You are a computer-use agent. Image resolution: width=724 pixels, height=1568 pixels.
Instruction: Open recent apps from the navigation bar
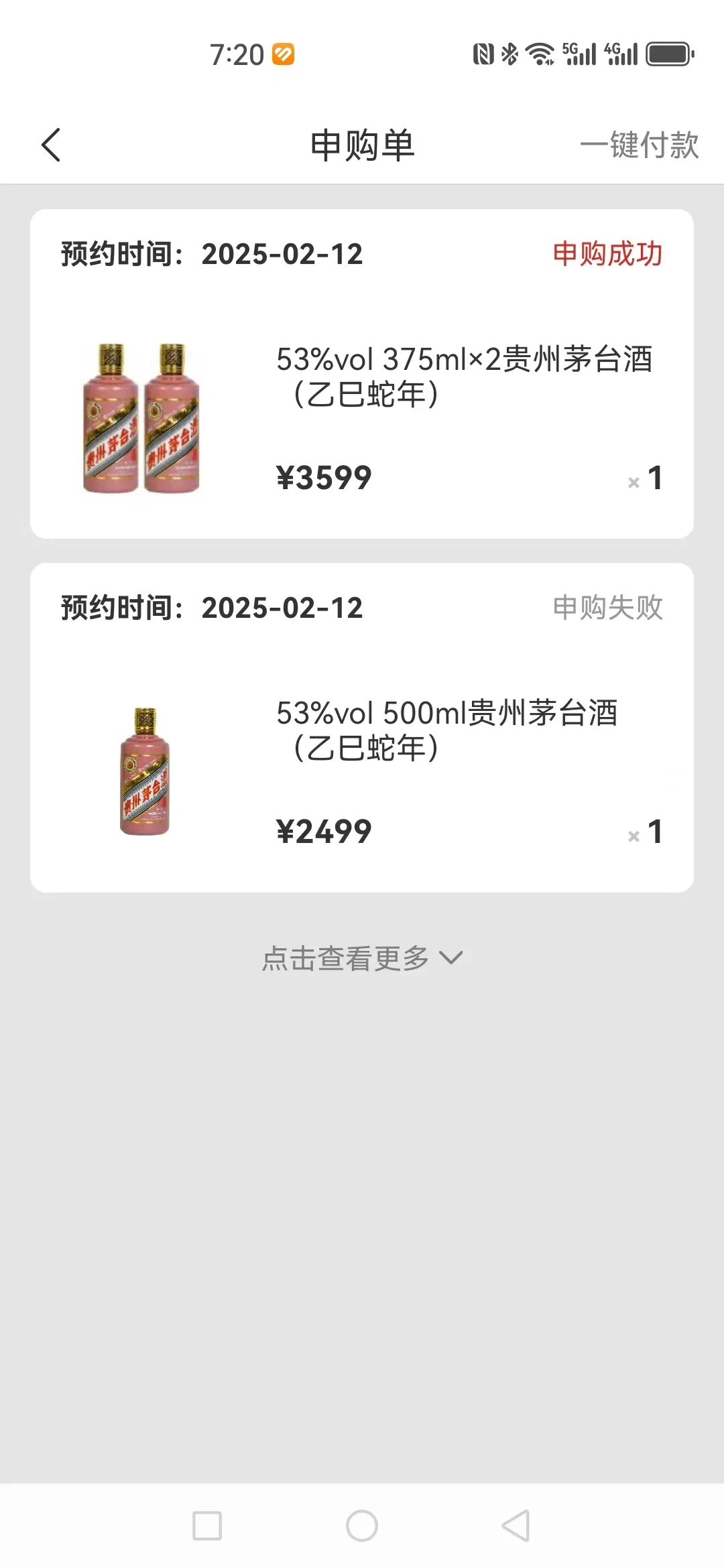[207, 1526]
